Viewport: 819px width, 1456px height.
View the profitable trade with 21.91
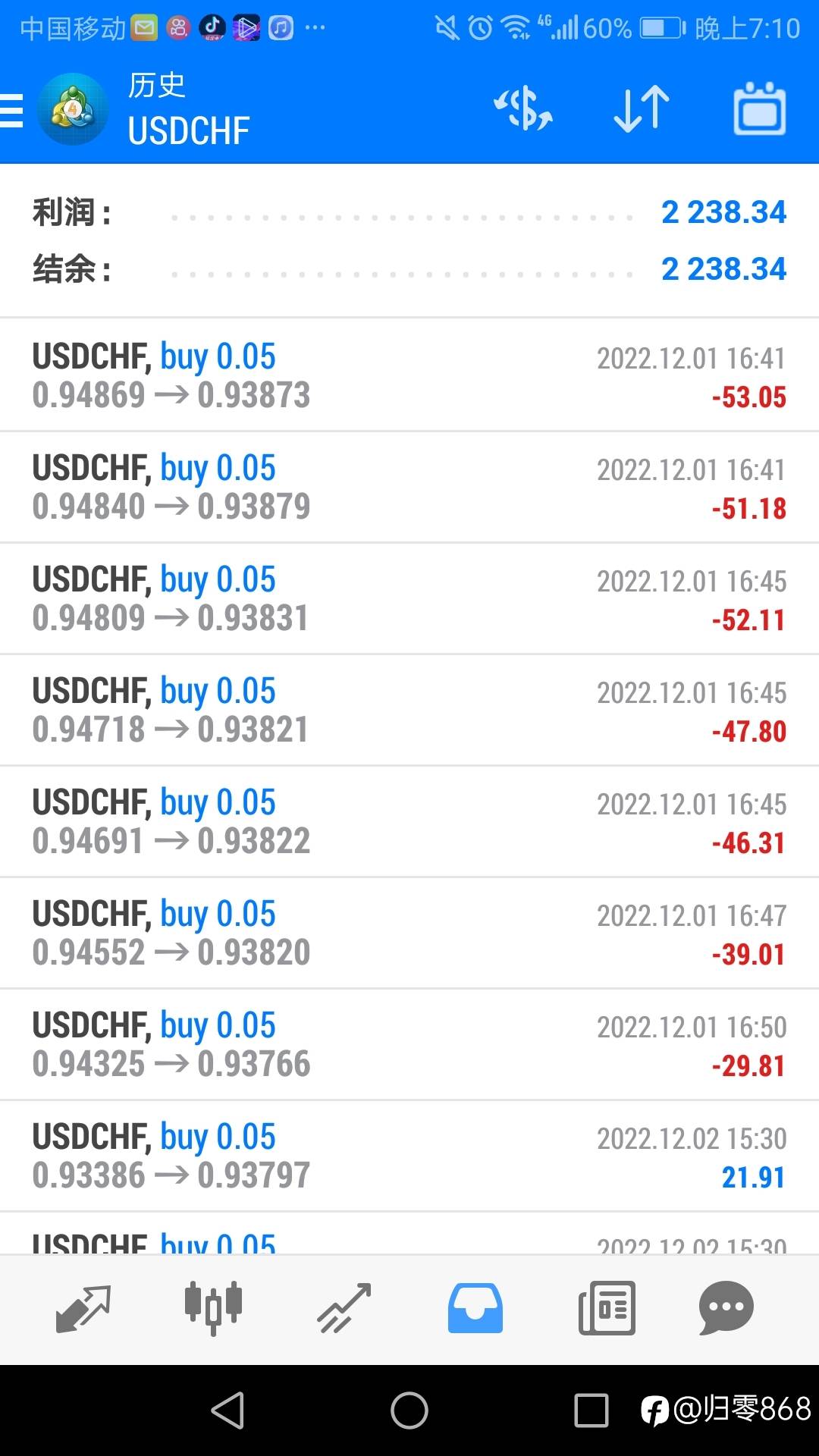[x=409, y=1156]
